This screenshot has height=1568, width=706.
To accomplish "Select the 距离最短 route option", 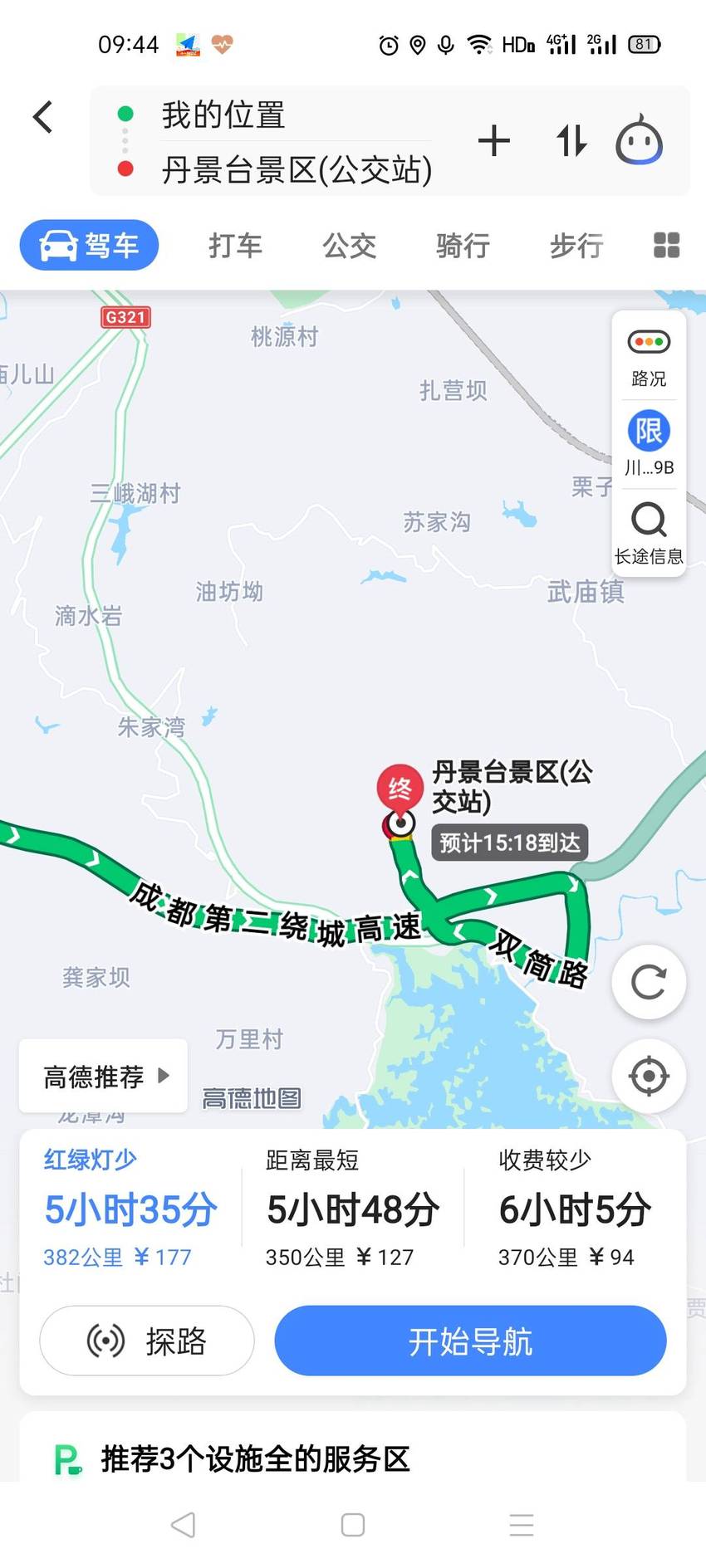I will pos(352,1208).
